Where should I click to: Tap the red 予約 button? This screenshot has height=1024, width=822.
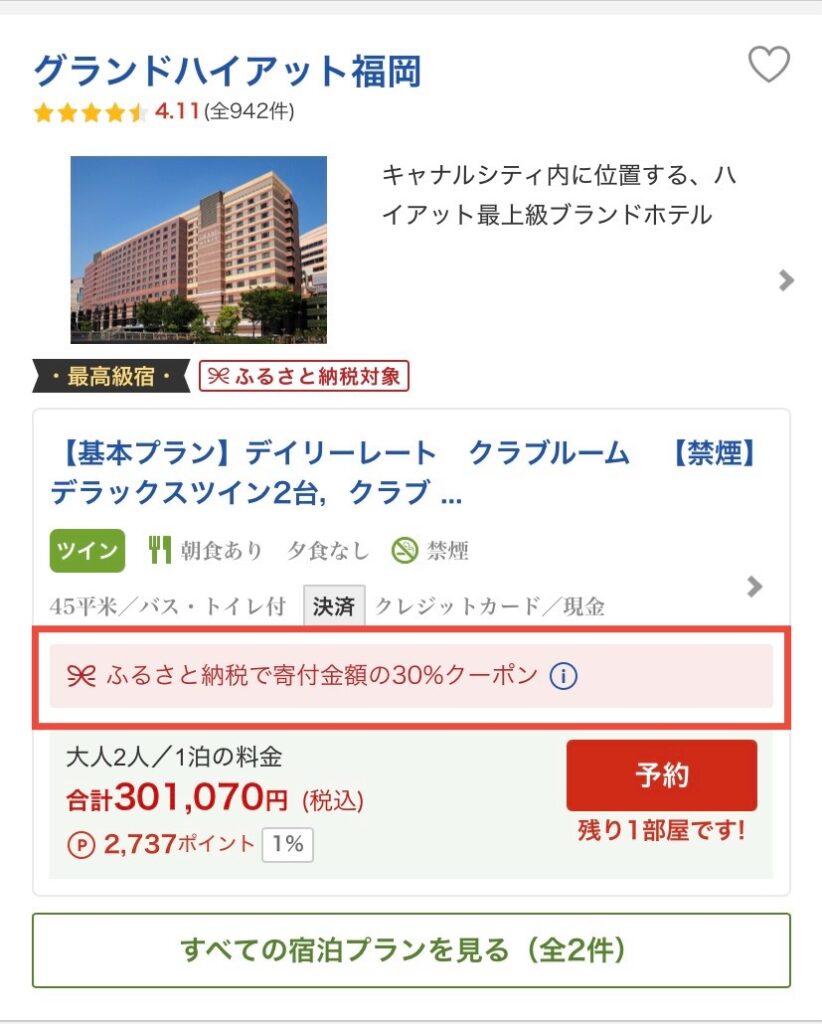tap(661, 775)
